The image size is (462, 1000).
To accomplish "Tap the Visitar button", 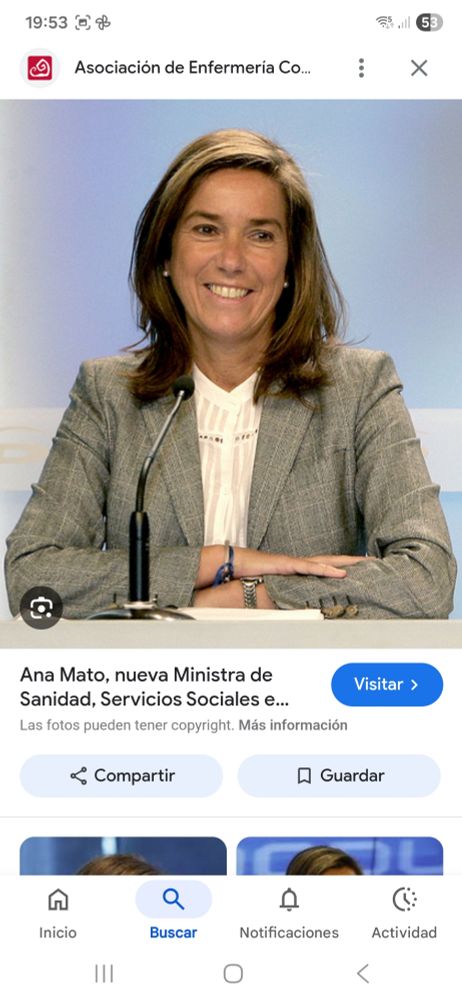I will (x=387, y=684).
